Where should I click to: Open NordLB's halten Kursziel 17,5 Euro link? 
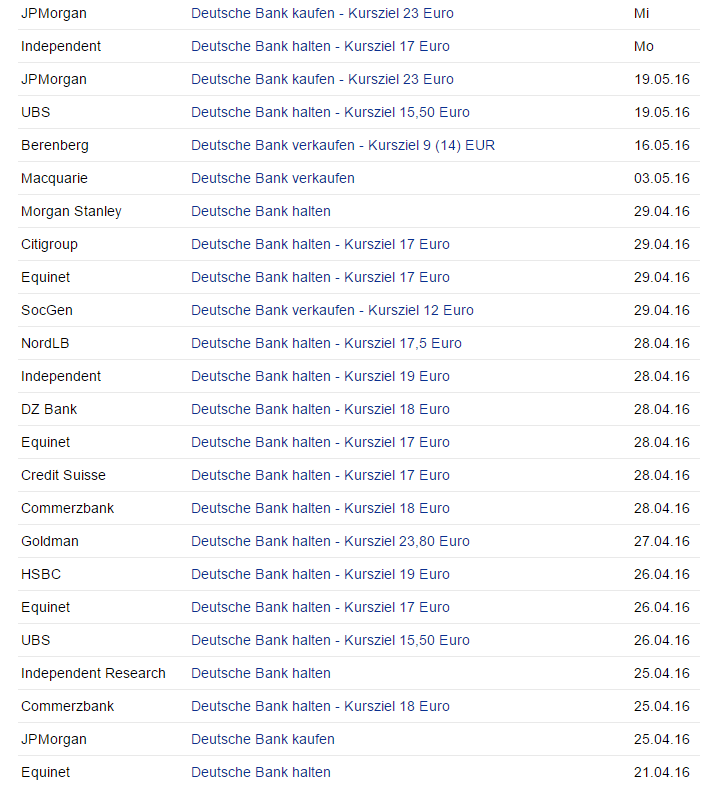326,343
